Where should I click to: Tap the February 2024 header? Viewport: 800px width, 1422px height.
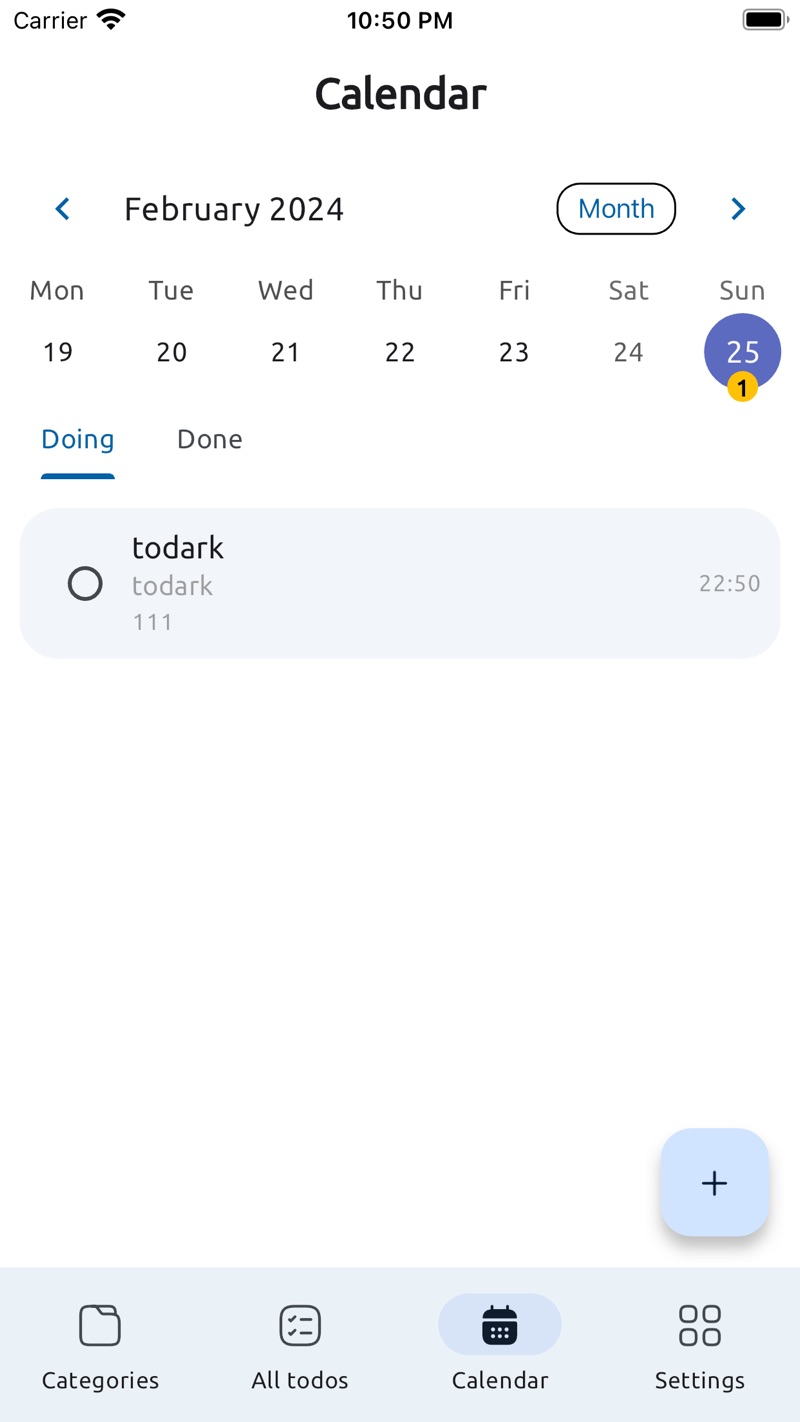coord(233,209)
